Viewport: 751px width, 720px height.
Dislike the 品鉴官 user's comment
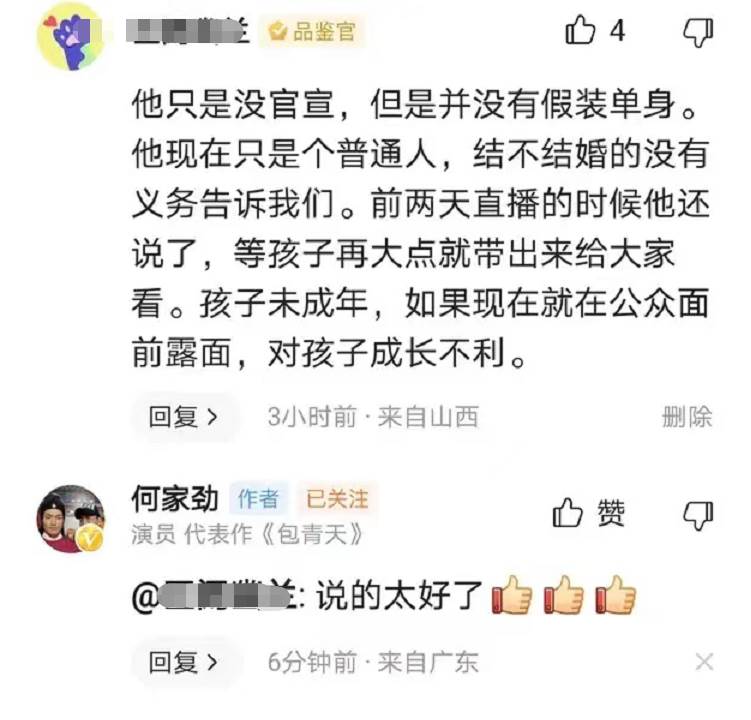(696, 32)
